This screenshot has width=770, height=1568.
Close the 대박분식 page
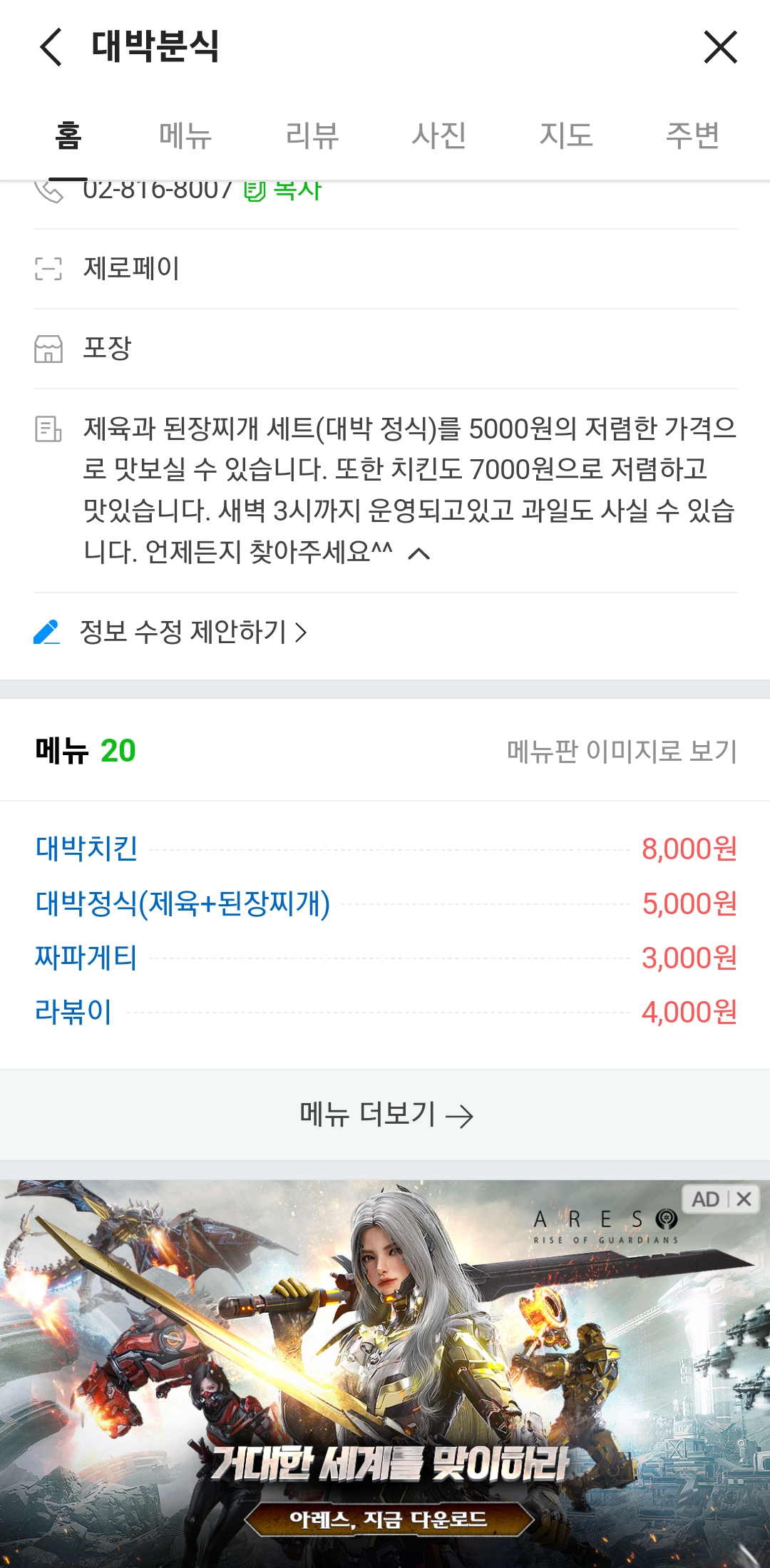(720, 47)
